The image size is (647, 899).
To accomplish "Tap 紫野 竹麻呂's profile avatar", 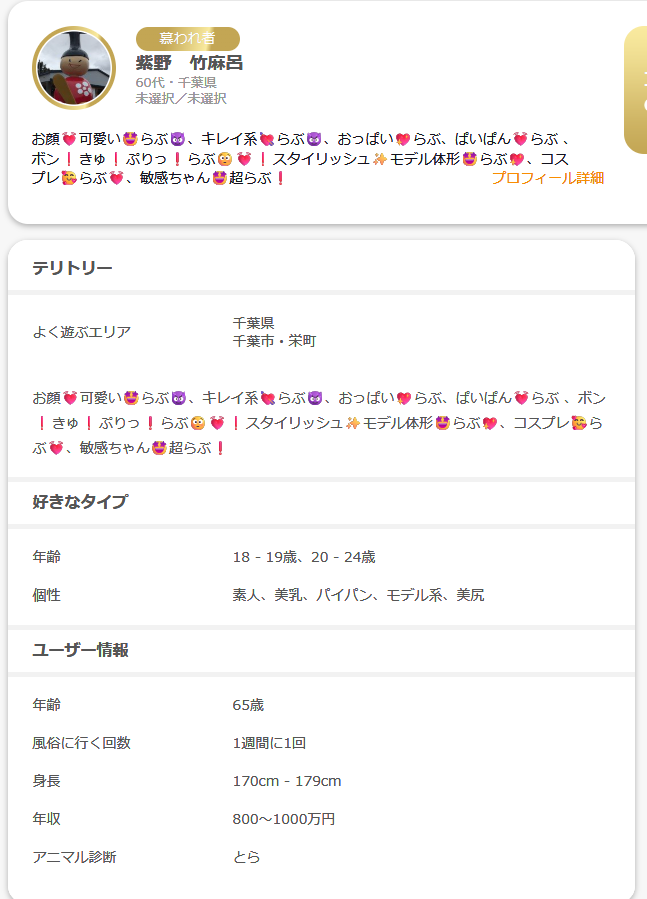I will [74, 68].
